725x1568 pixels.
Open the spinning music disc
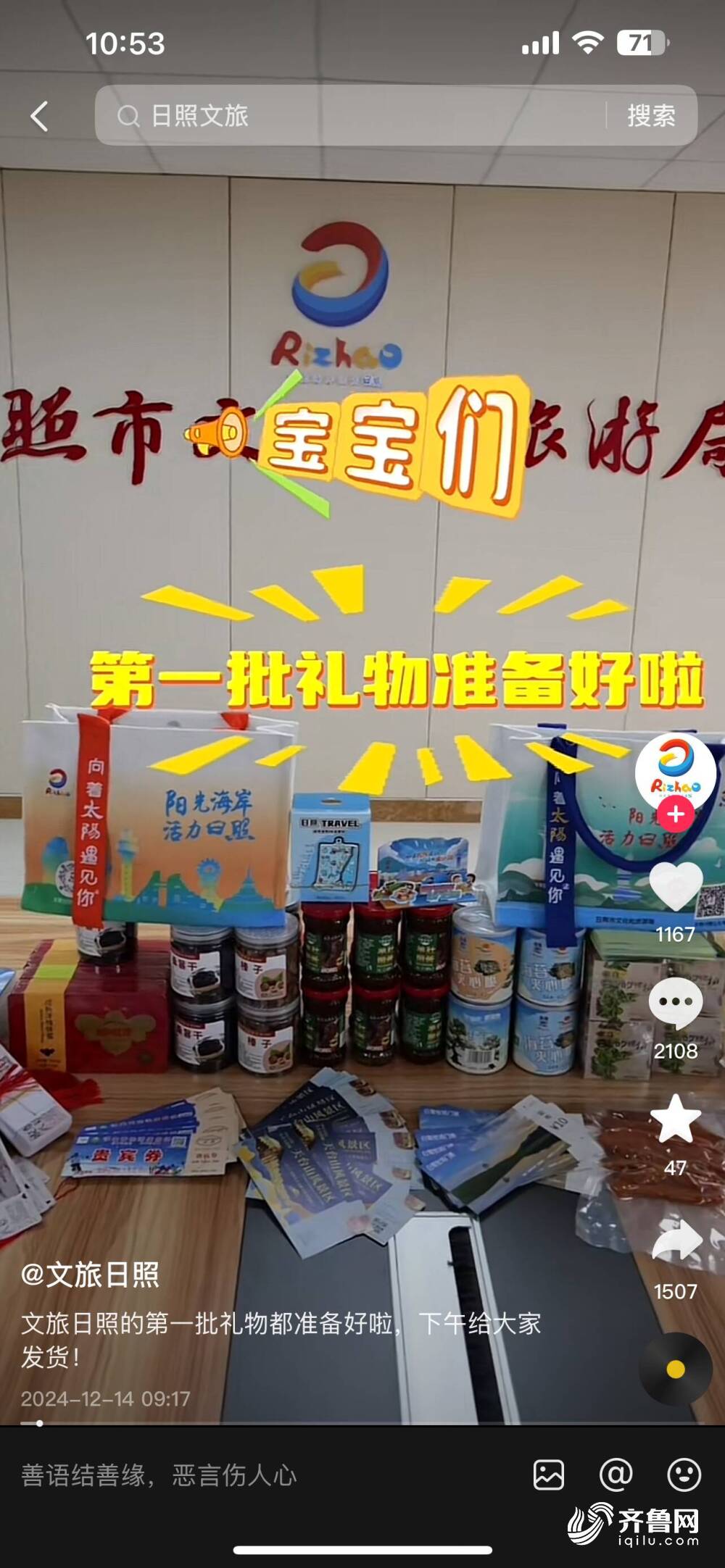click(676, 1369)
